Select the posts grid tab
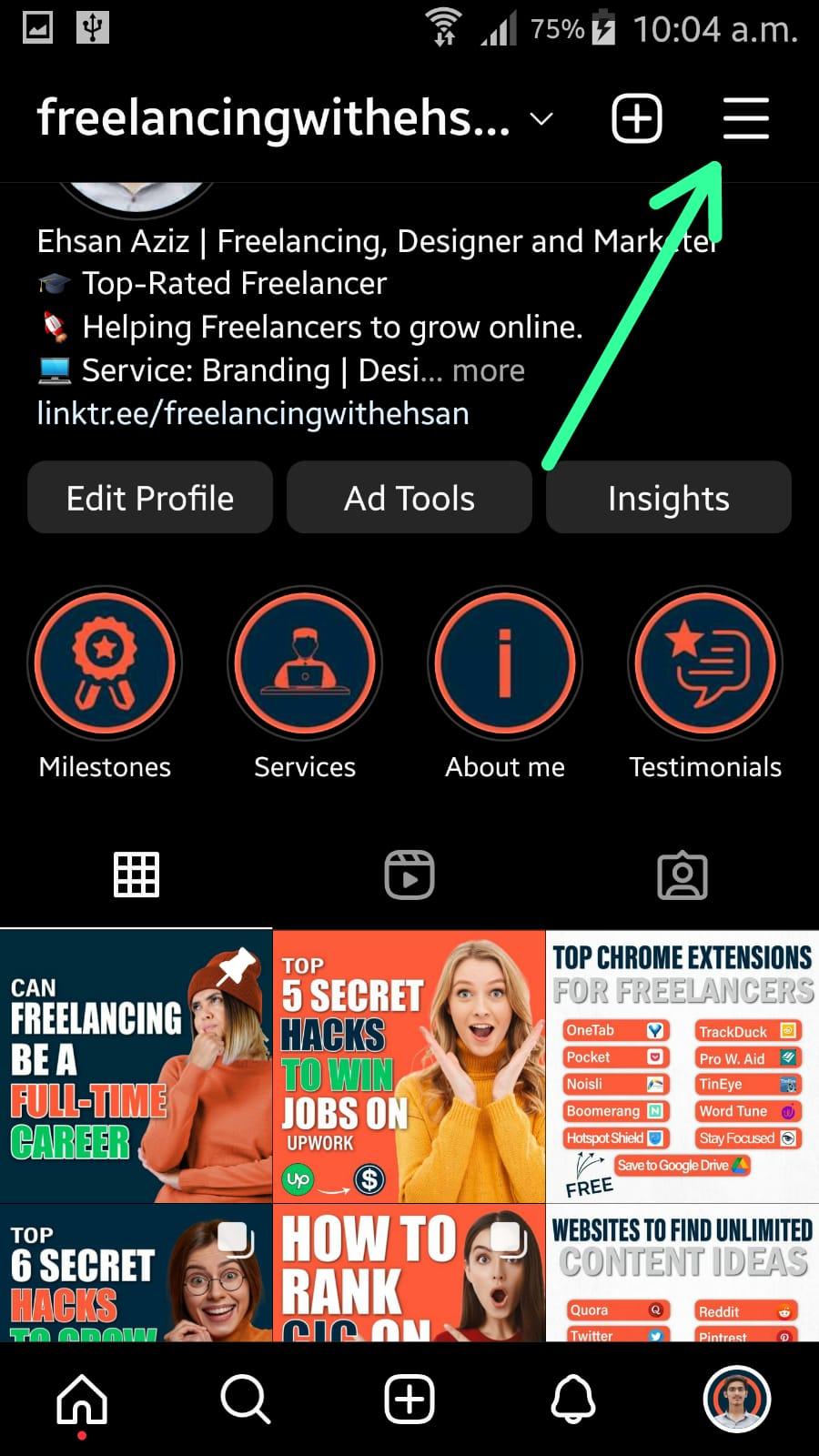The width and height of the screenshot is (819, 1456). point(136,875)
